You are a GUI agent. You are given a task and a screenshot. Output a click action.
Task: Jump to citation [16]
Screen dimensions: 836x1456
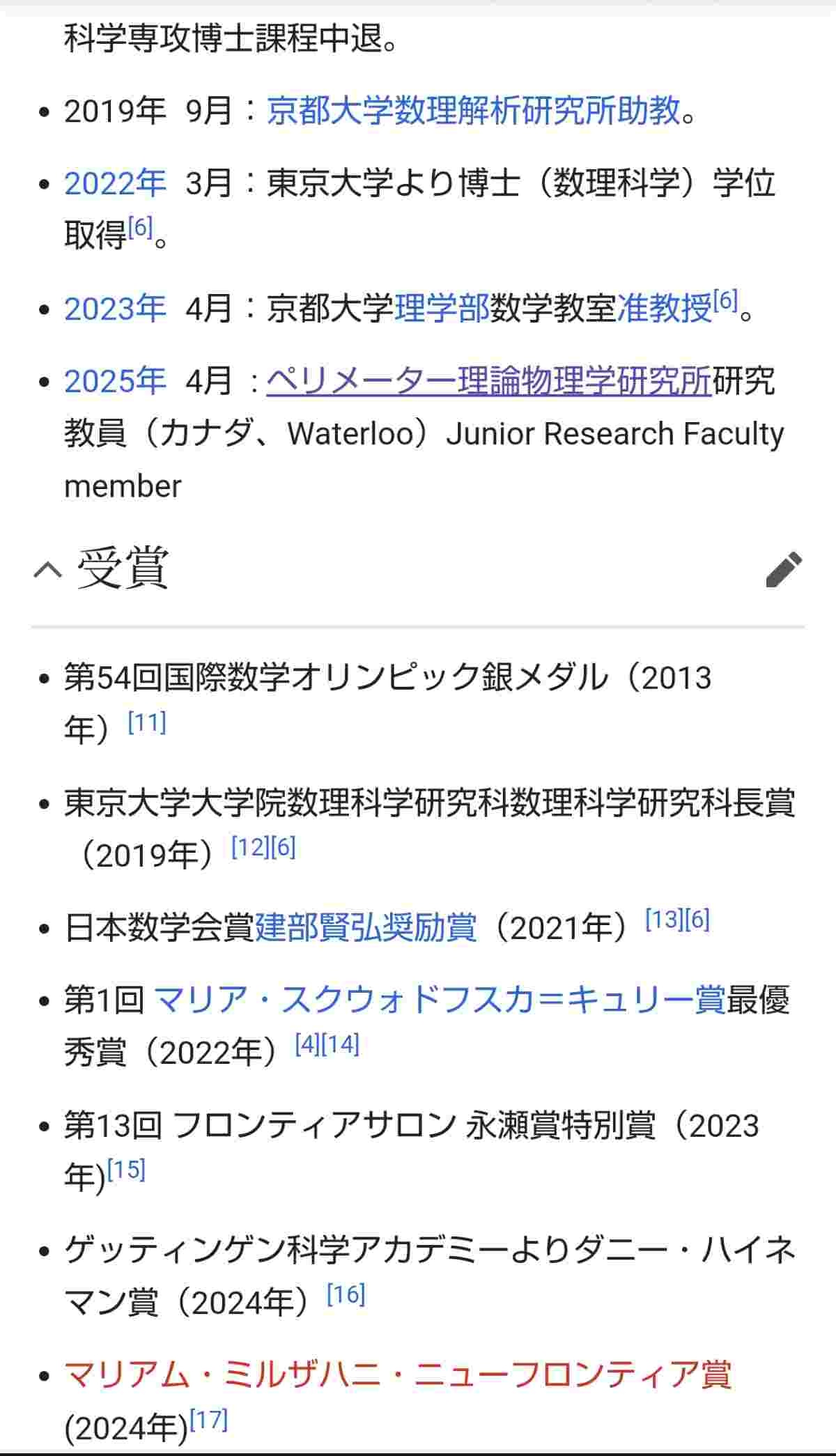tap(346, 1295)
